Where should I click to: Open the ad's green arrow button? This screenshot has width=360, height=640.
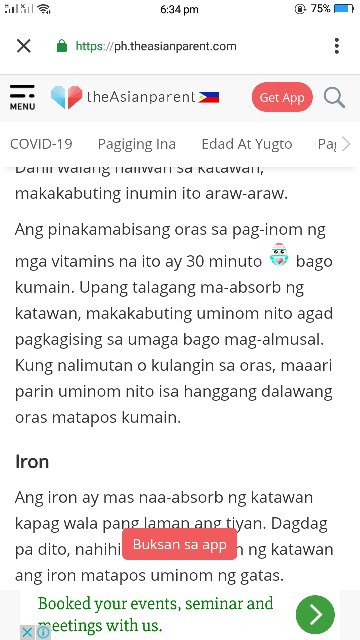(x=315, y=614)
